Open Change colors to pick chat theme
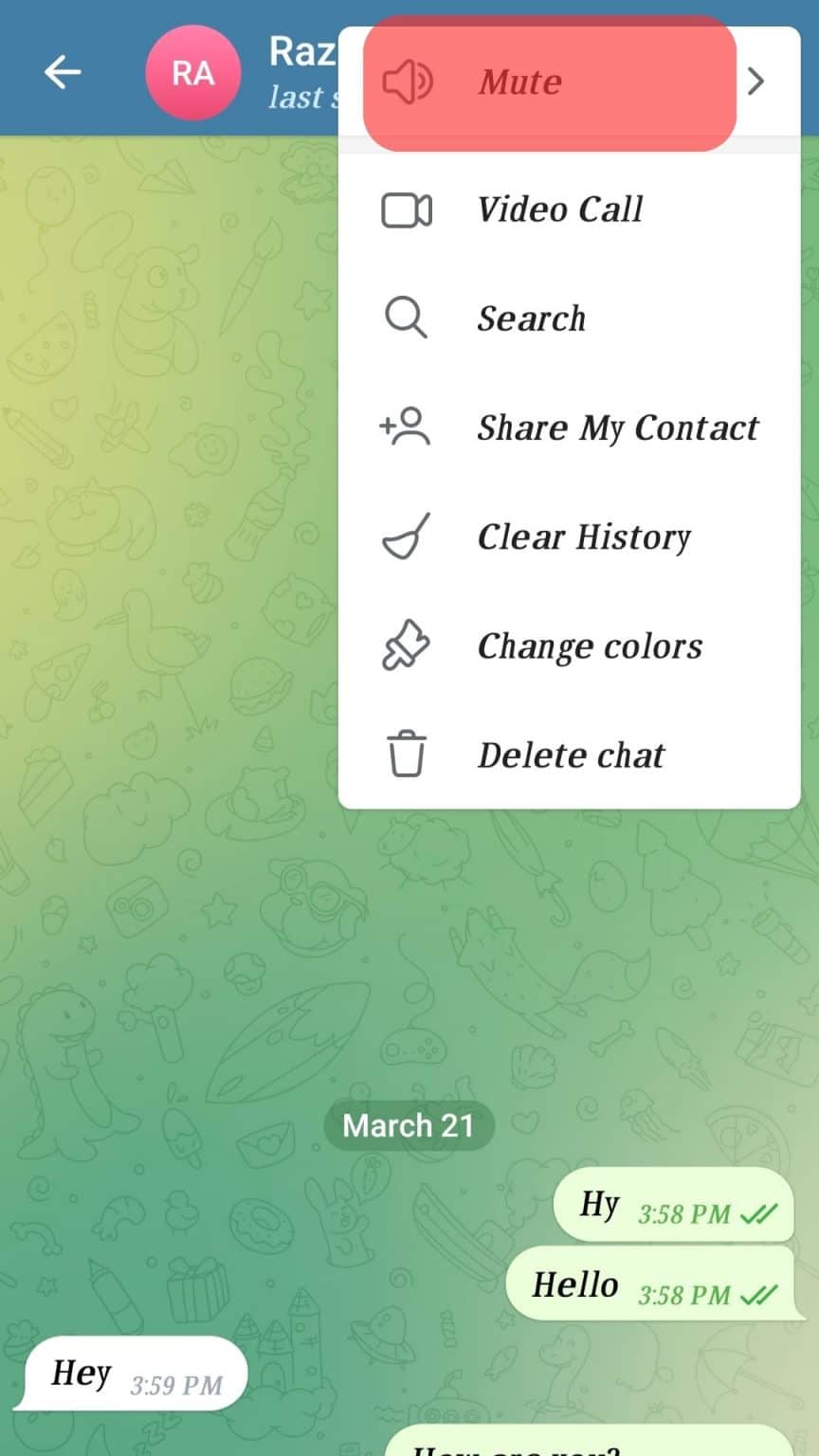 click(x=590, y=646)
